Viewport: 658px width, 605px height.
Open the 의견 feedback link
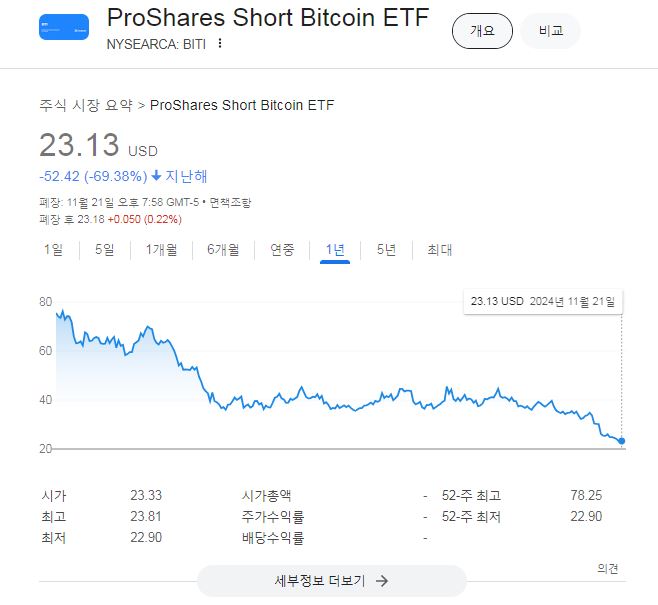pyautogui.click(x=608, y=568)
